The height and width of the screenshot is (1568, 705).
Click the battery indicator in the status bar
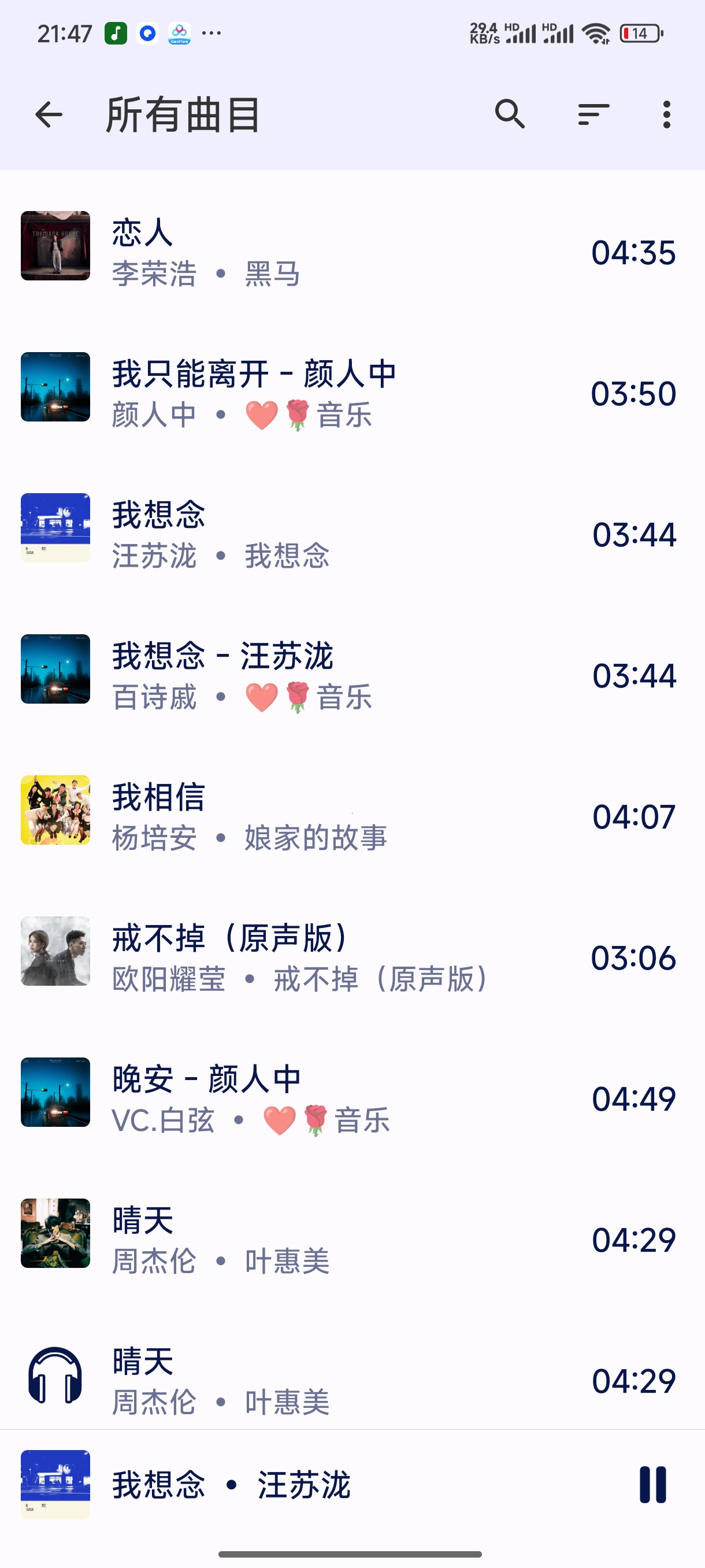point(640,34)
